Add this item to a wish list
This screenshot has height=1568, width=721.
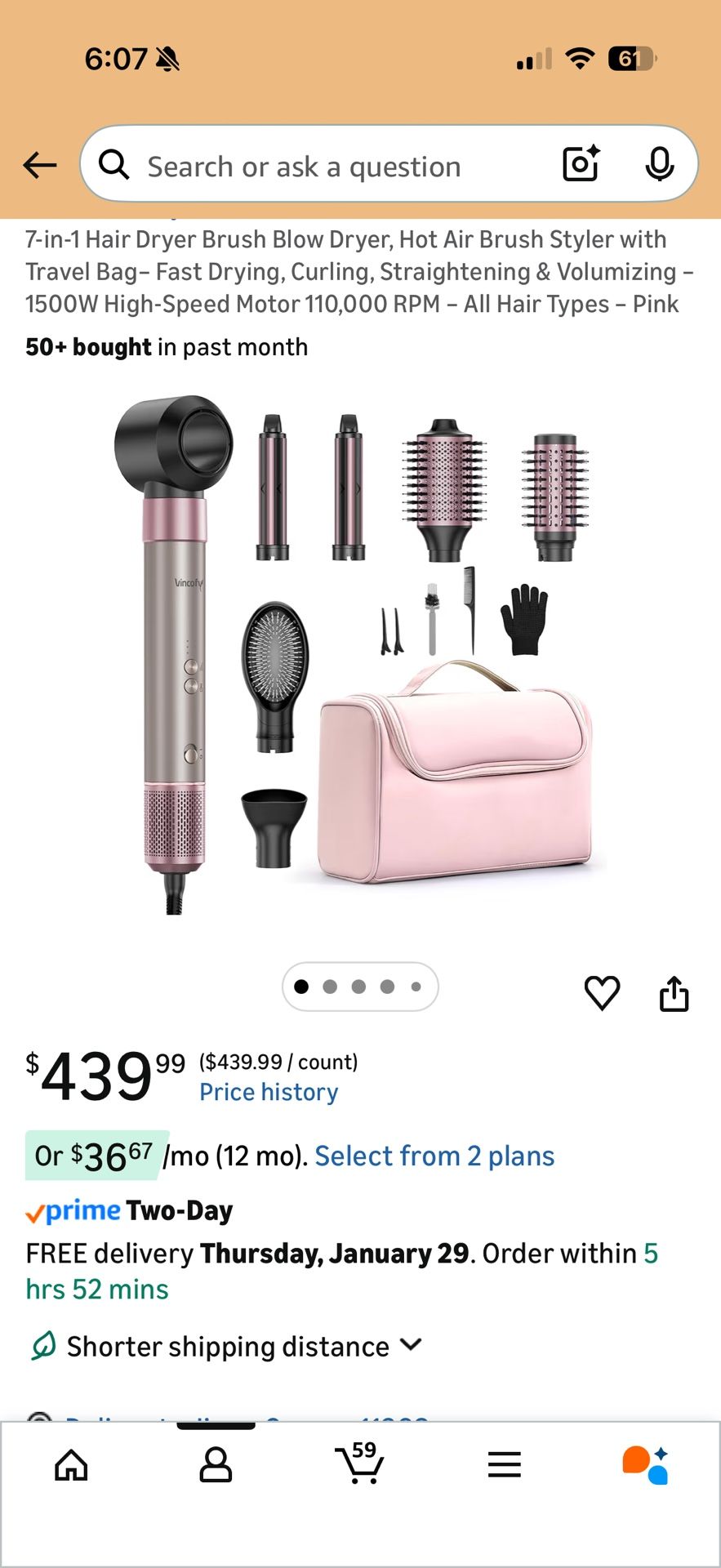click(602, 993)
